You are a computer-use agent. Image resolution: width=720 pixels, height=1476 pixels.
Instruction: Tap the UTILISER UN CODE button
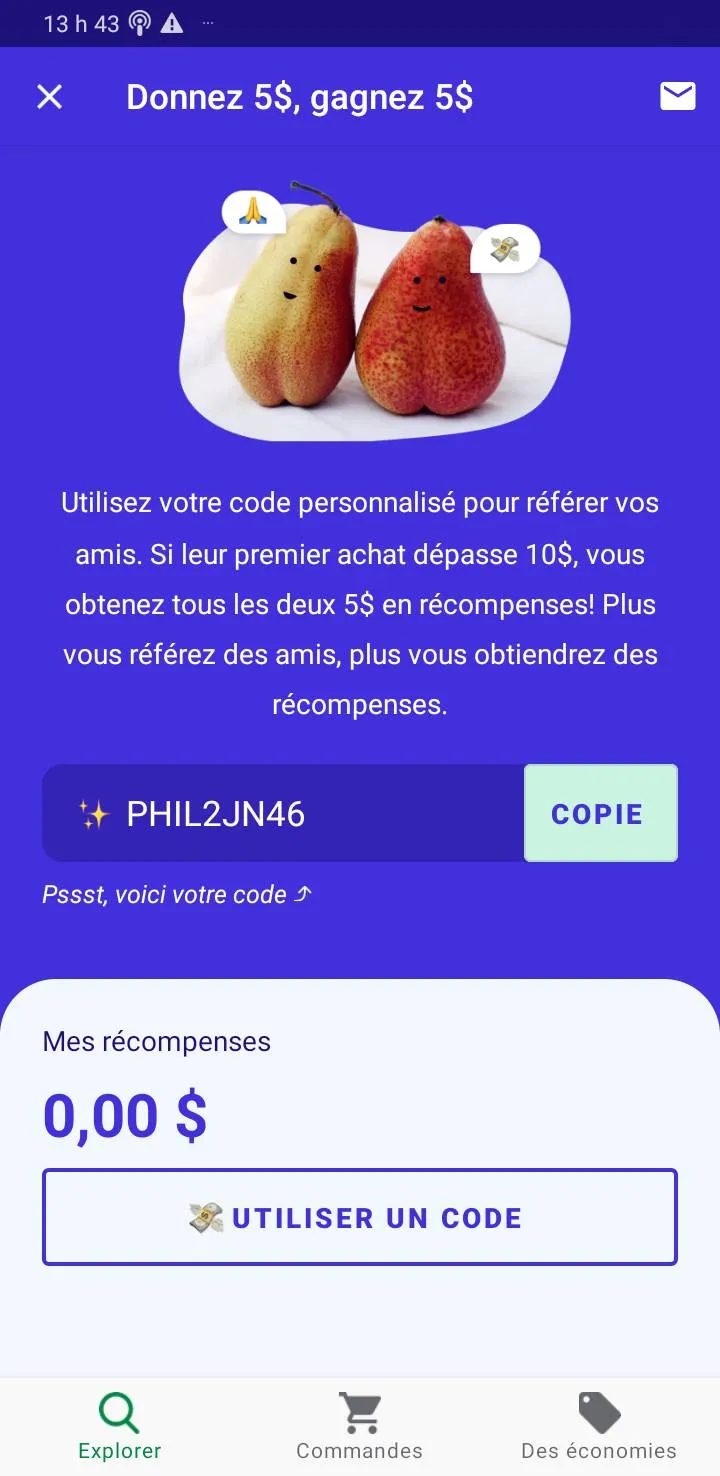(360, 1217)
